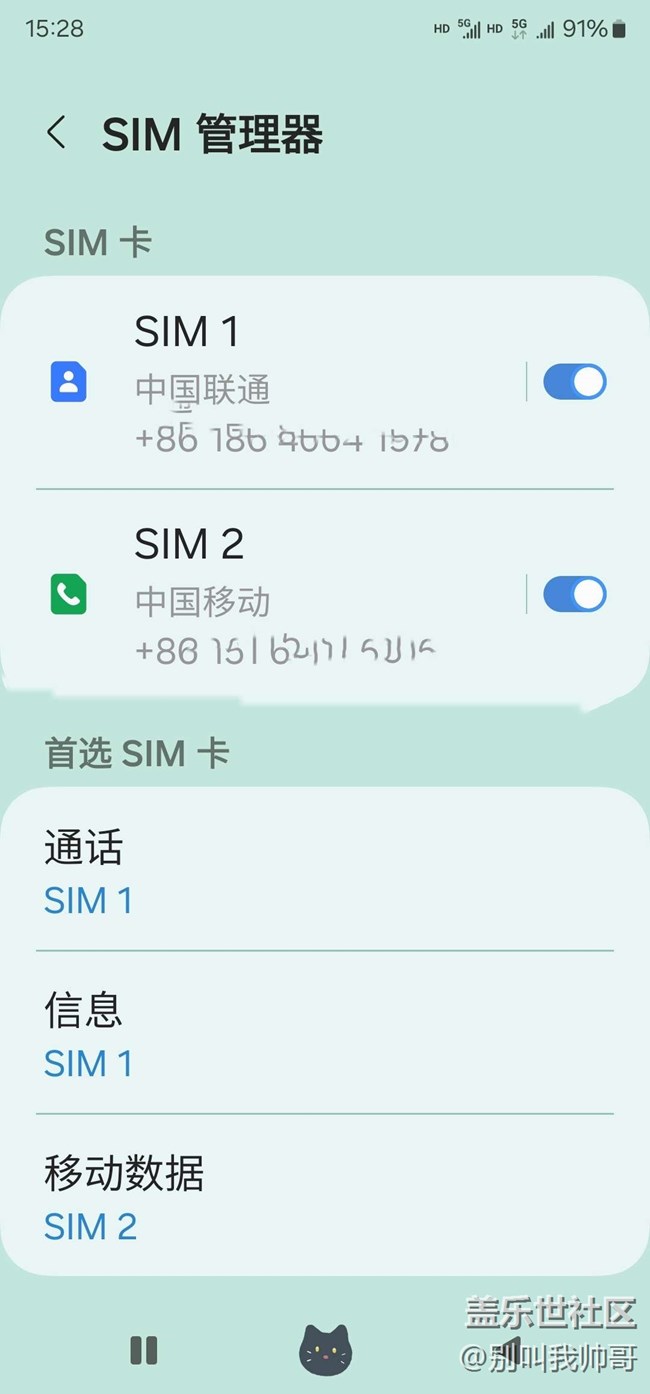Tap the cat-face home button

point(325,1350)
